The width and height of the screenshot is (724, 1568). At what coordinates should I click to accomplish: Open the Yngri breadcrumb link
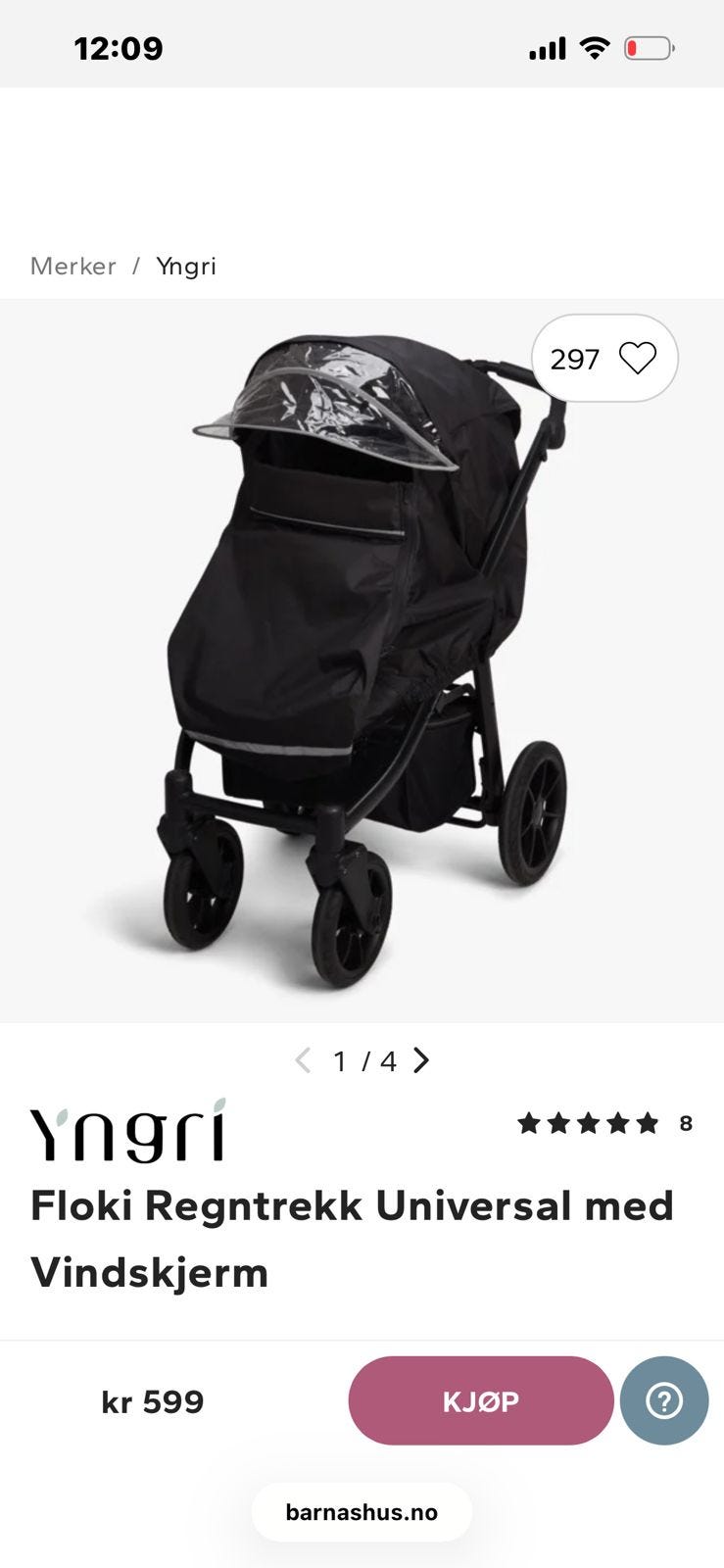pyautogui.click(x=186, y=266)
